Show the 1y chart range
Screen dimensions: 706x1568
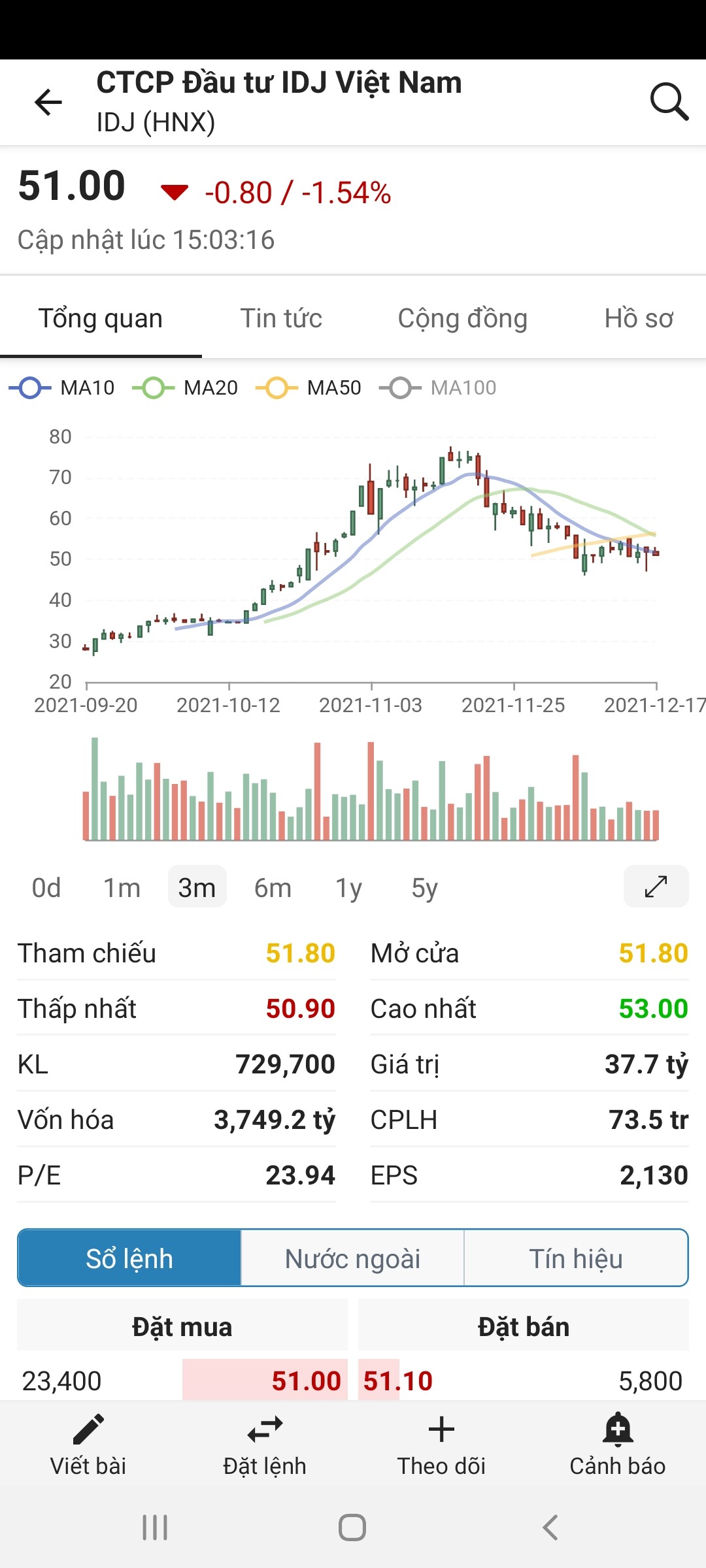click(348, 888)
